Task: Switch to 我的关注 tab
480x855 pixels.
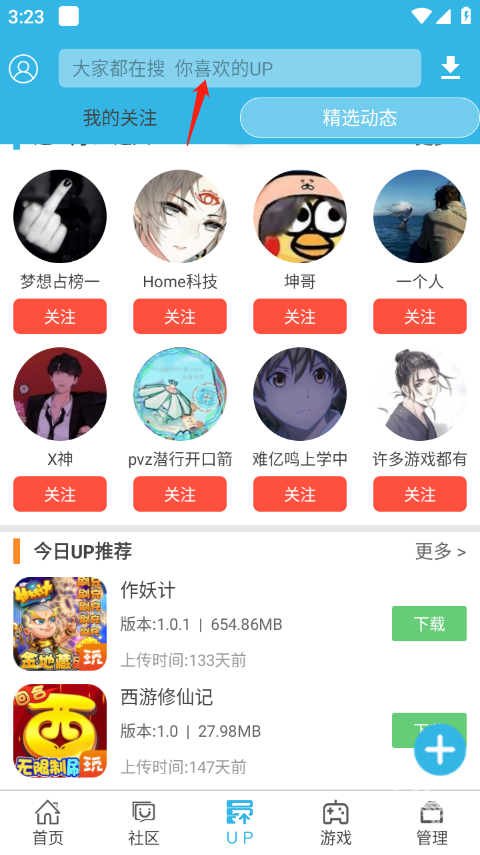Action: [120, 118]
